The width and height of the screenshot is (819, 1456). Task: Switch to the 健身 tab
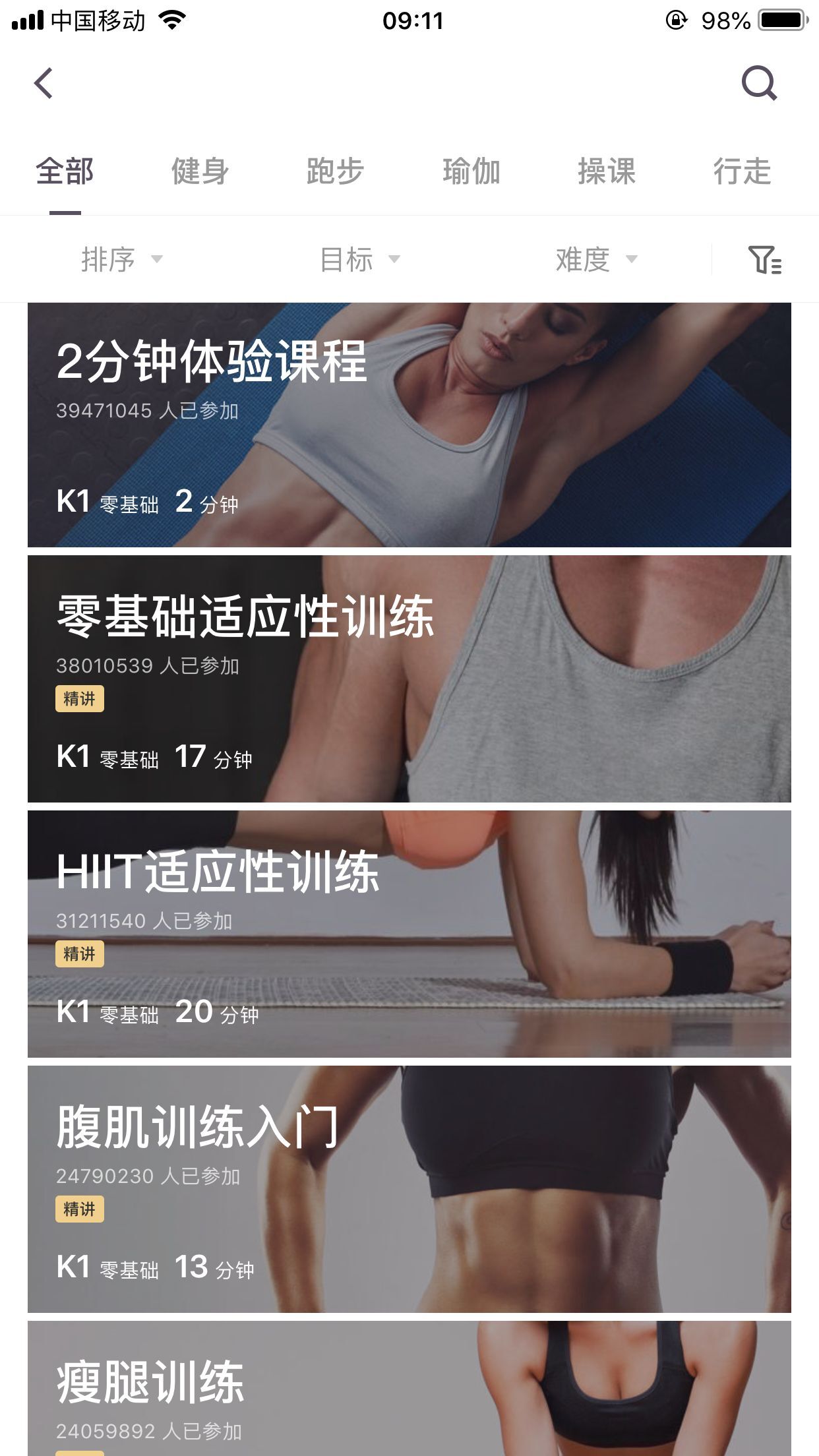(x=200, y=171)
